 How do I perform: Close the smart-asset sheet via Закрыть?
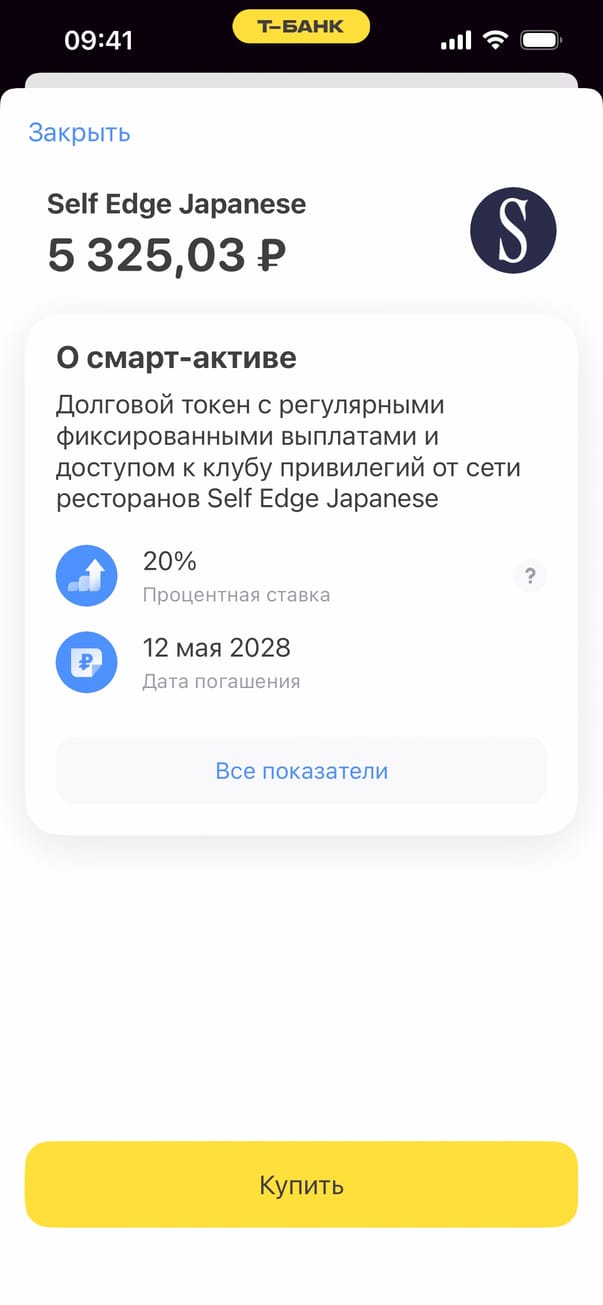point(79,132)
